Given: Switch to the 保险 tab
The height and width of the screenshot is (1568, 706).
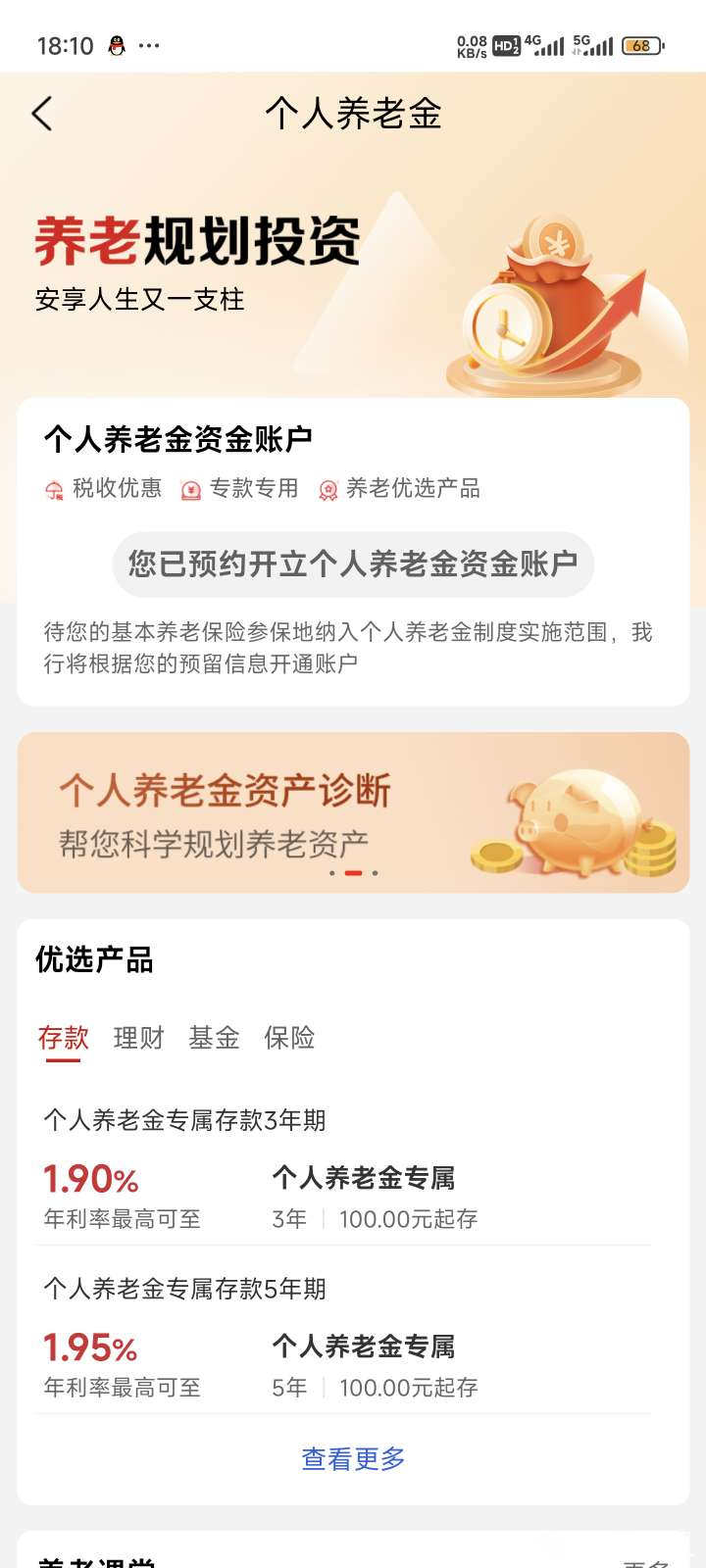Looking at the screenshot, I should 289,1038.
